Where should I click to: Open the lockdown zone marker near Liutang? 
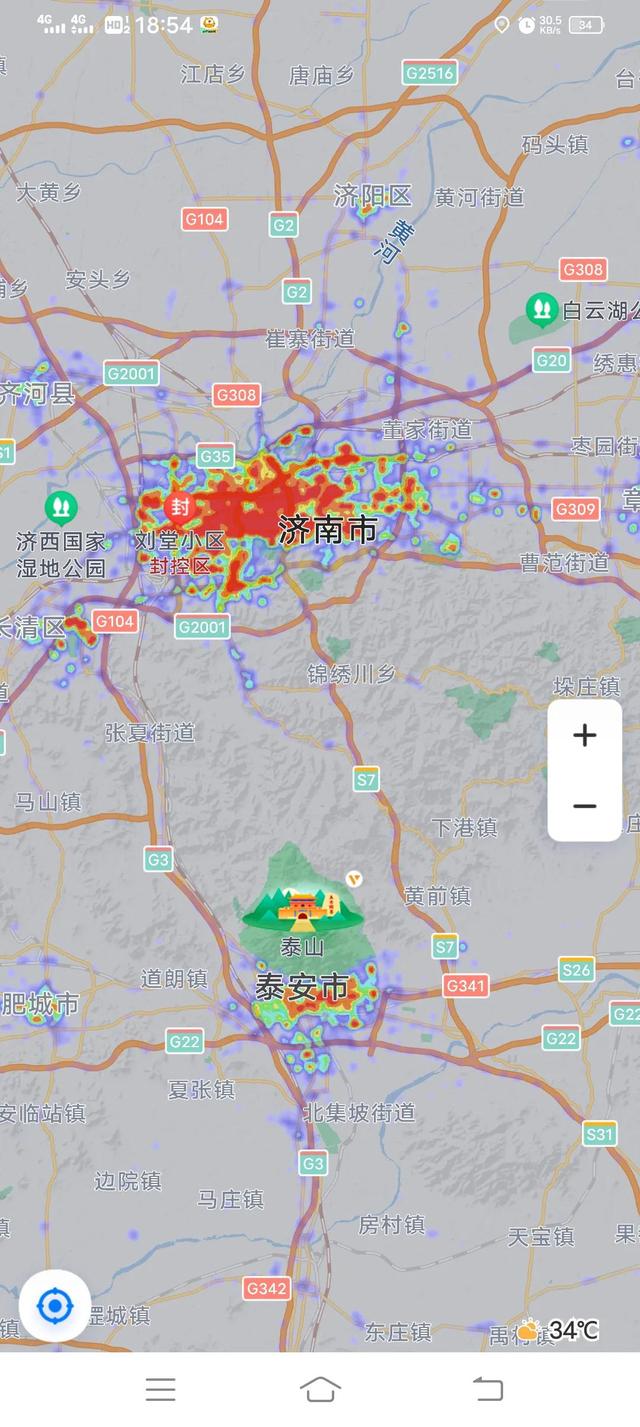(x=180, y=506)
